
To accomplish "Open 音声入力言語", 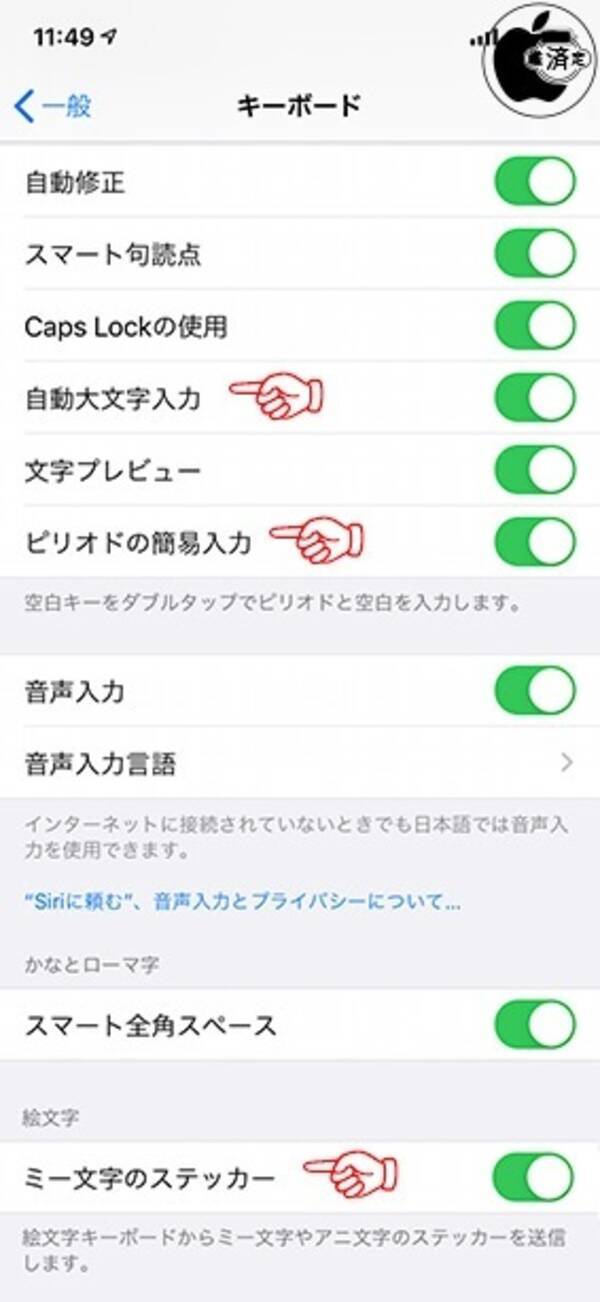I will click(x=300, y=765).
